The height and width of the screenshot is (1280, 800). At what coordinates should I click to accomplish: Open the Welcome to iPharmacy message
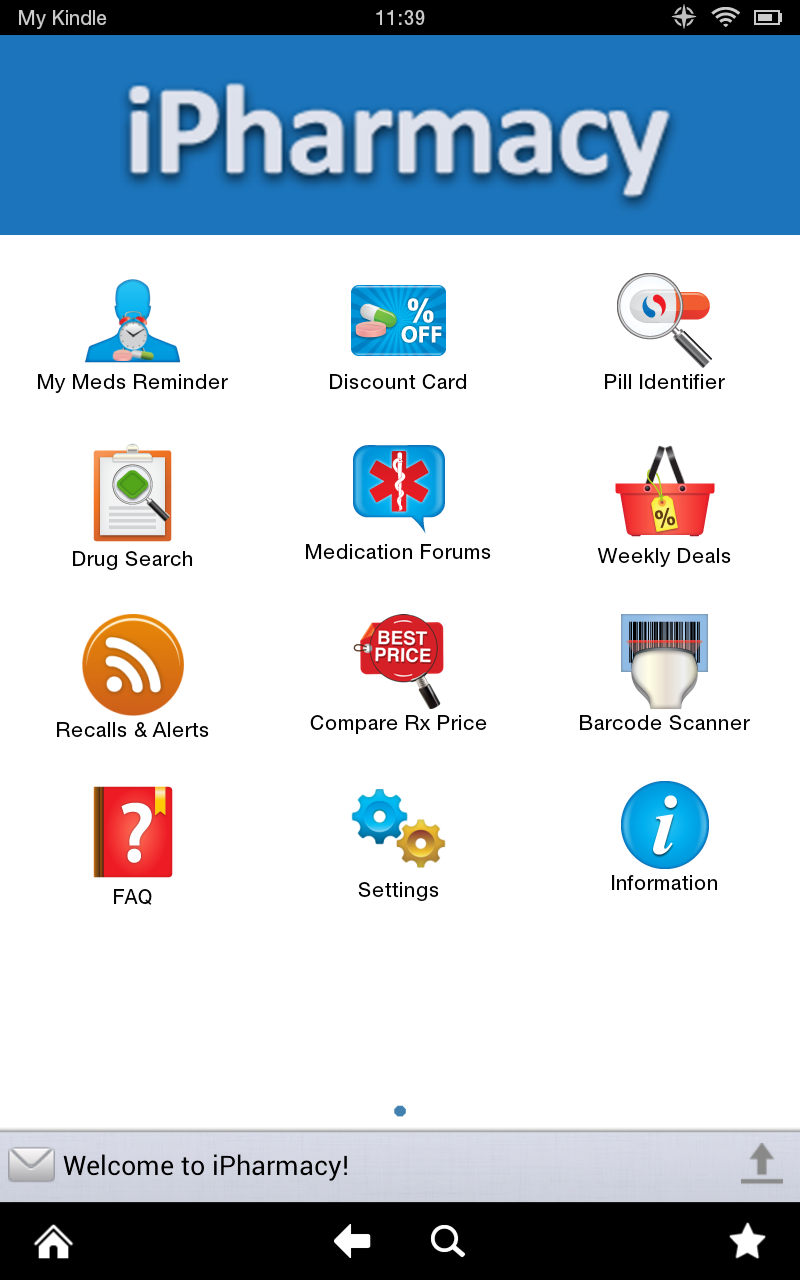click(x=204, y=1165)
